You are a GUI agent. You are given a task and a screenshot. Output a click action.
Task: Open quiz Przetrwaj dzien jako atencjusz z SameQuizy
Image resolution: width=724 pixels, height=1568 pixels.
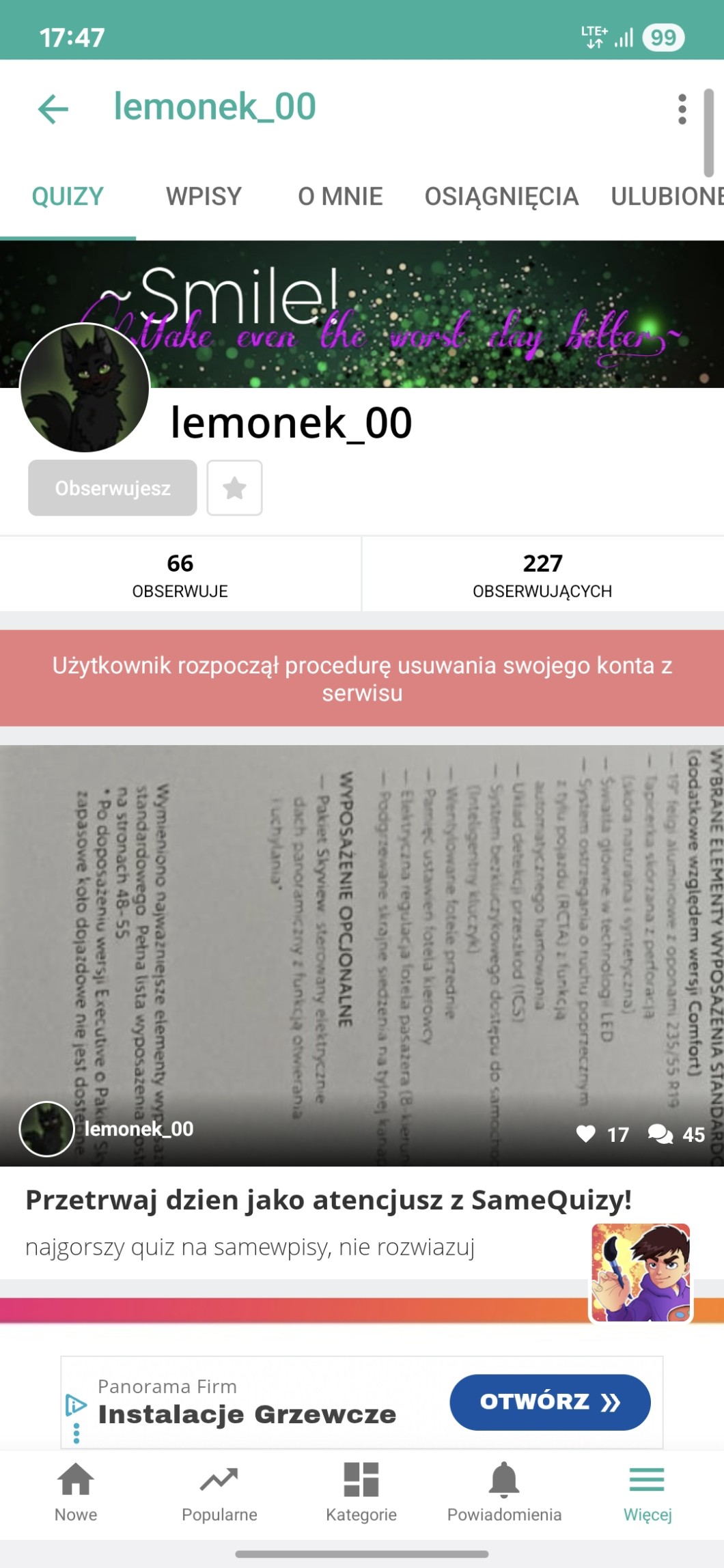pyautogui.click(x=328, y=1200)
